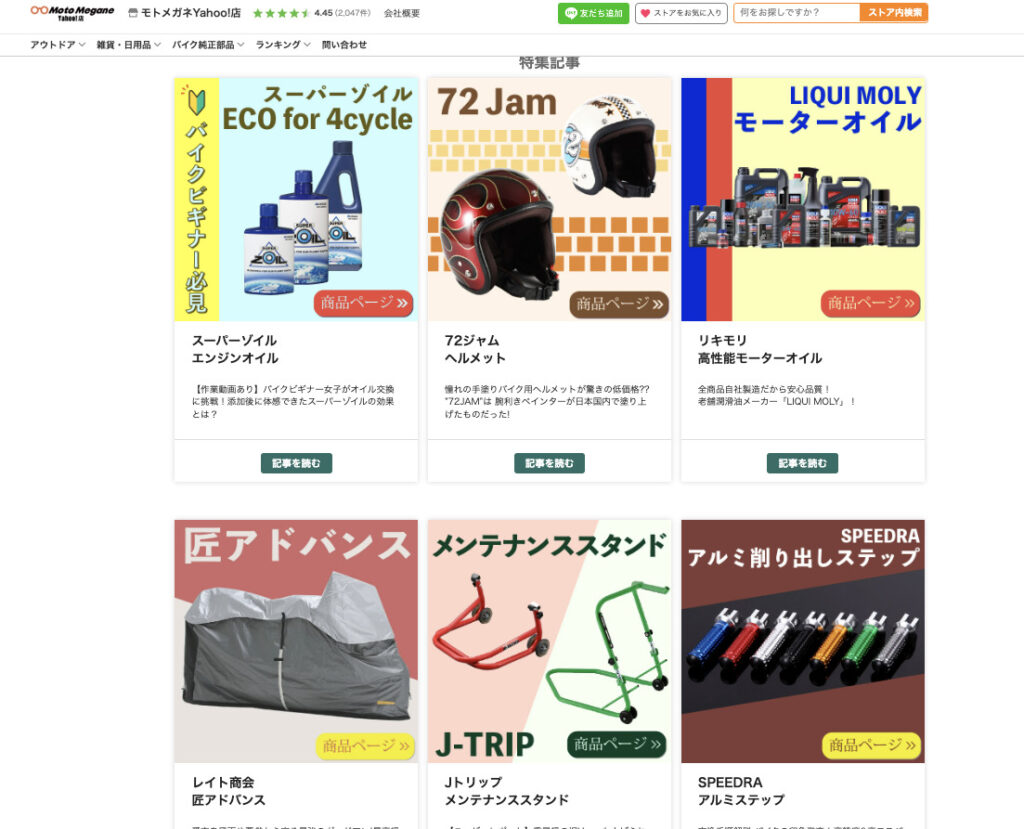The width and height of the screenshot is (1024, 829).
Task: Expand the バイク純正部品 menu
Action: [208, 45]
